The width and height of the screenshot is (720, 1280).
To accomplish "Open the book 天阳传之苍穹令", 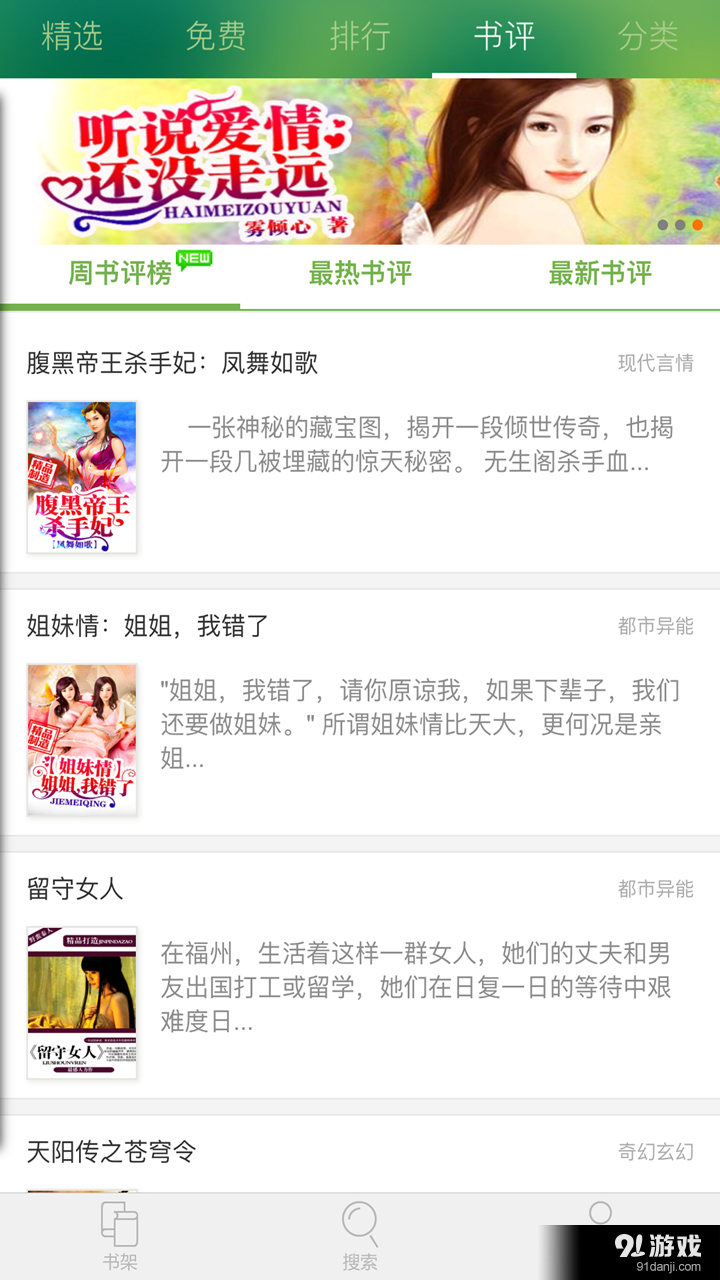I will point(110,1152).
